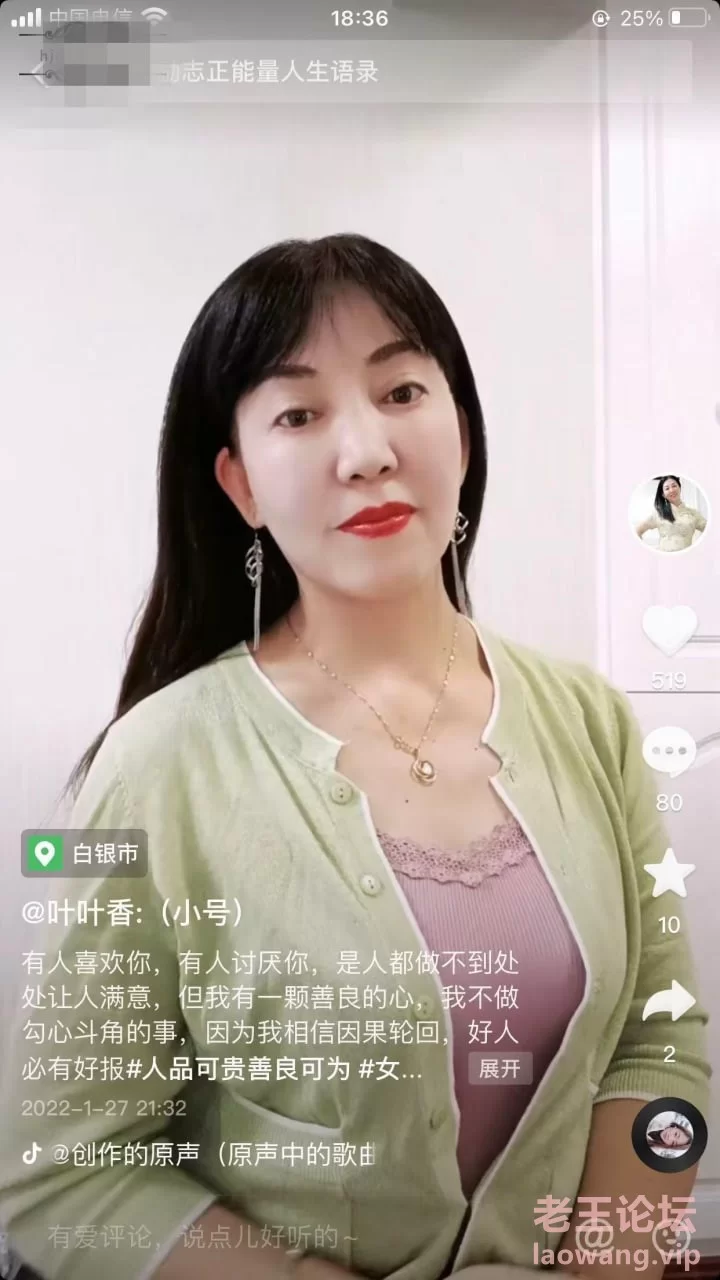The width and height of the screenshot is (720, 1280).
Task: Open the spinning music disc
Action: coord(669,1134)
